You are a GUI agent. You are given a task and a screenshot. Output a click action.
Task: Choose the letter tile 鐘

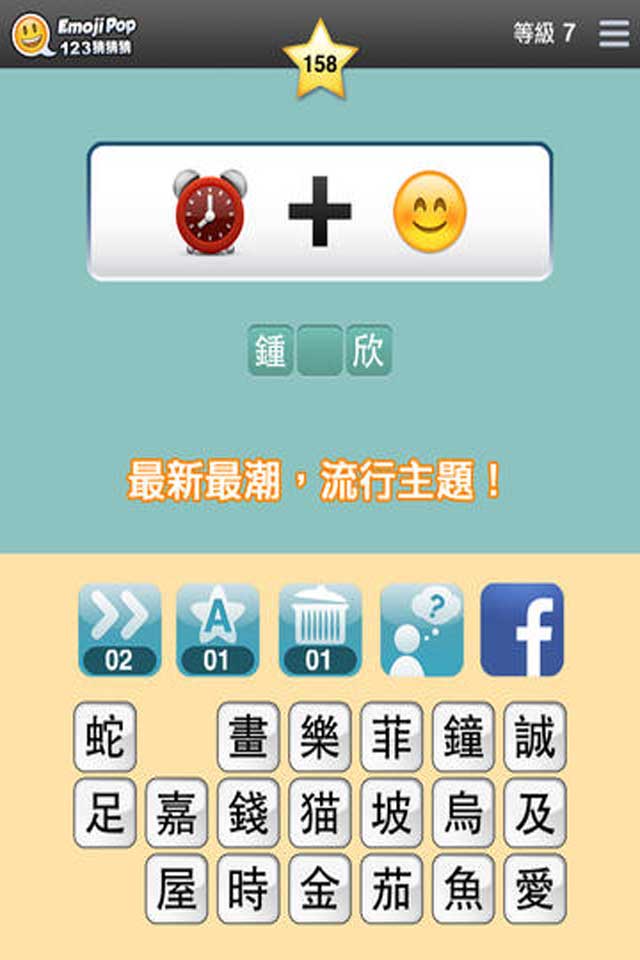463,737
